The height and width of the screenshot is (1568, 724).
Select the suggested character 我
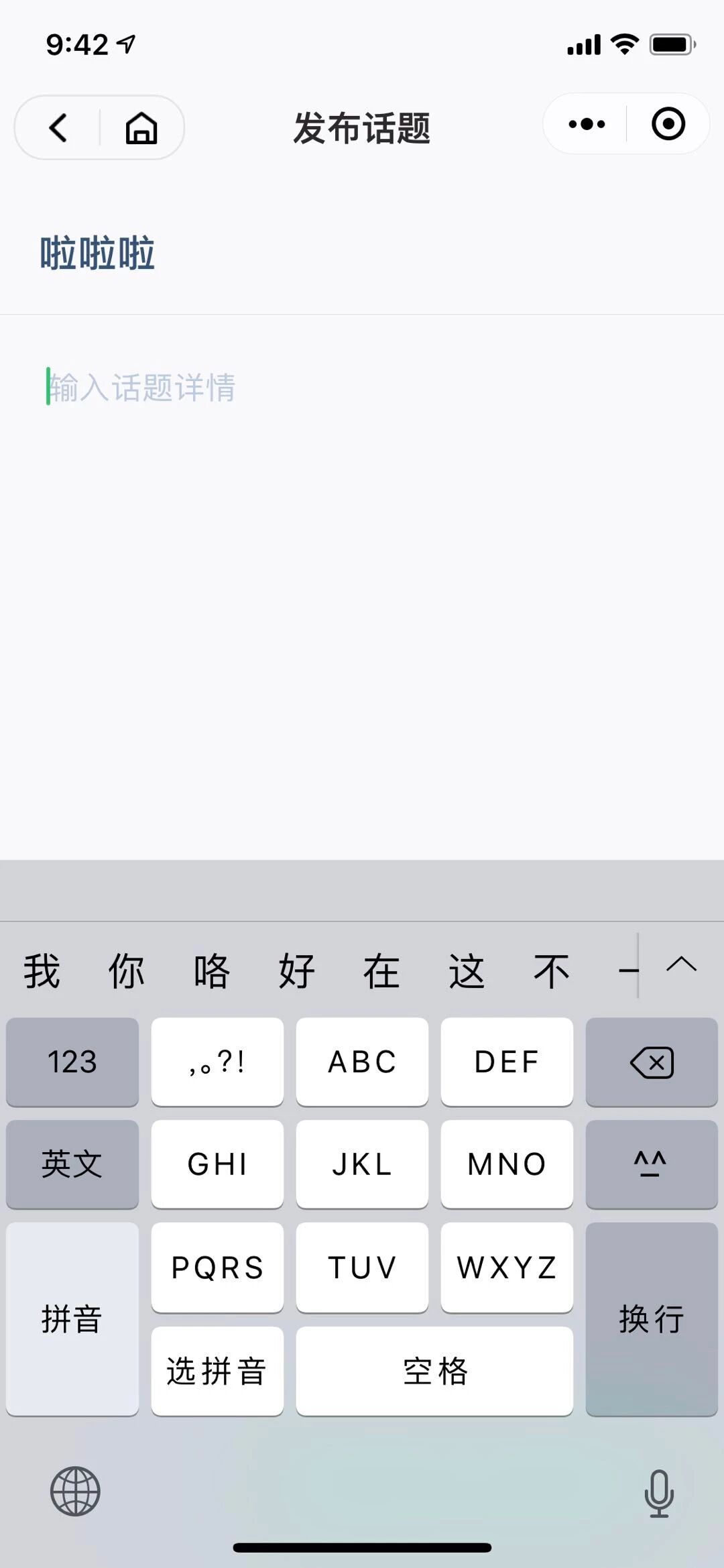(42, 971)
